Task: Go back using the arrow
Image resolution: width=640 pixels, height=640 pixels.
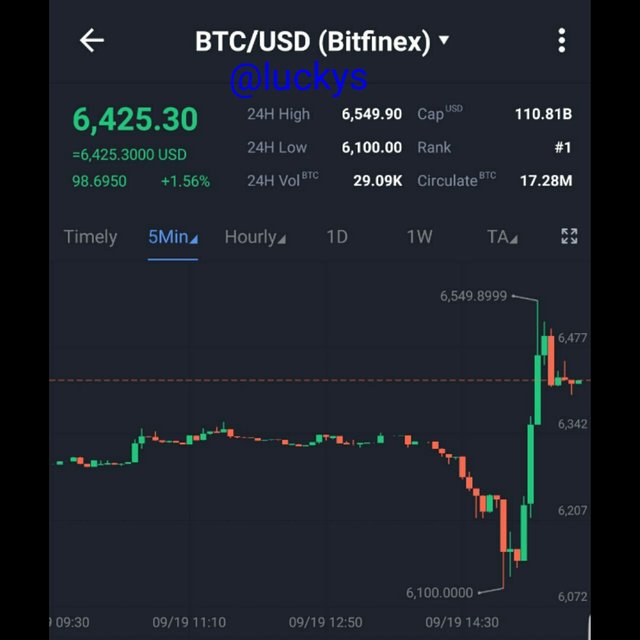Action: tap(92, 41)
